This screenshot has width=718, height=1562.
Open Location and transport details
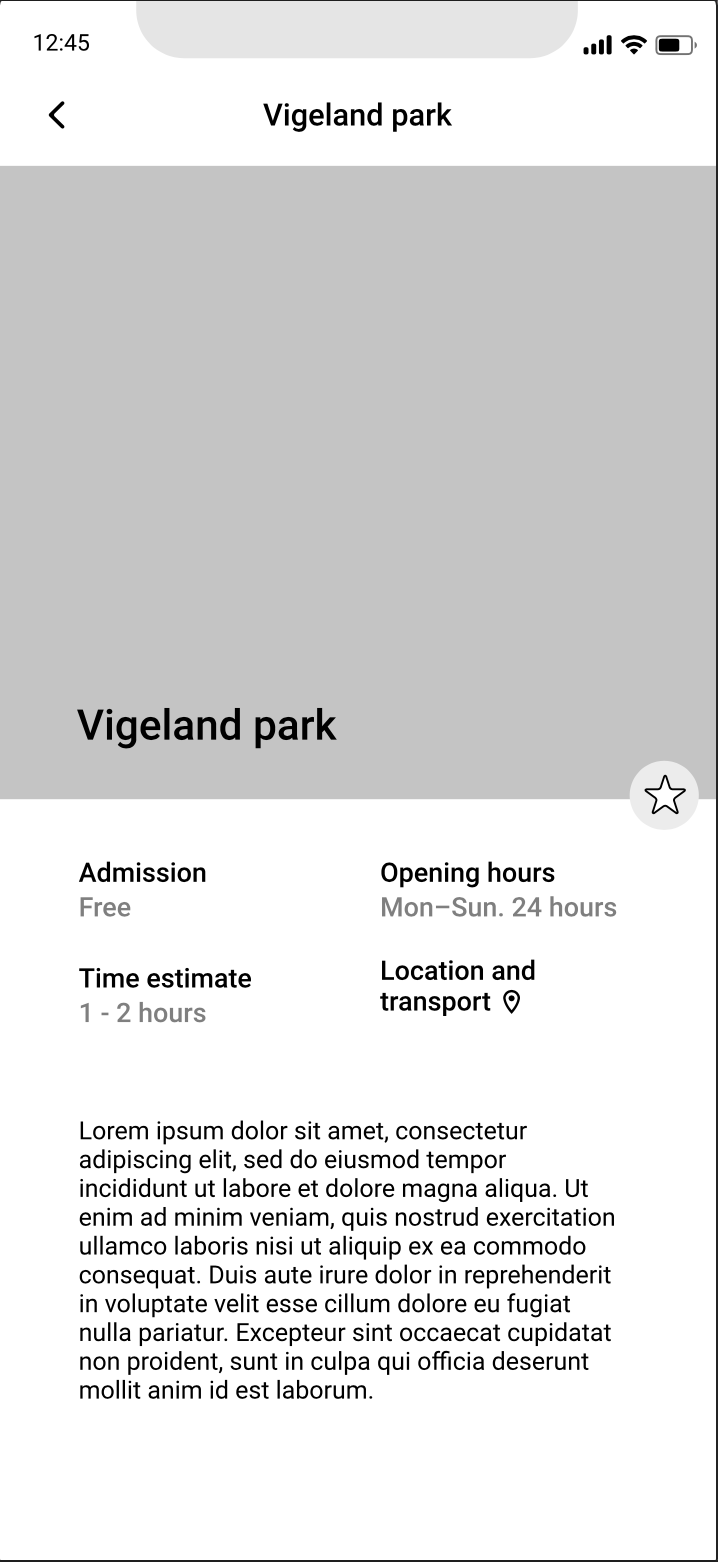tap(457, 986)
